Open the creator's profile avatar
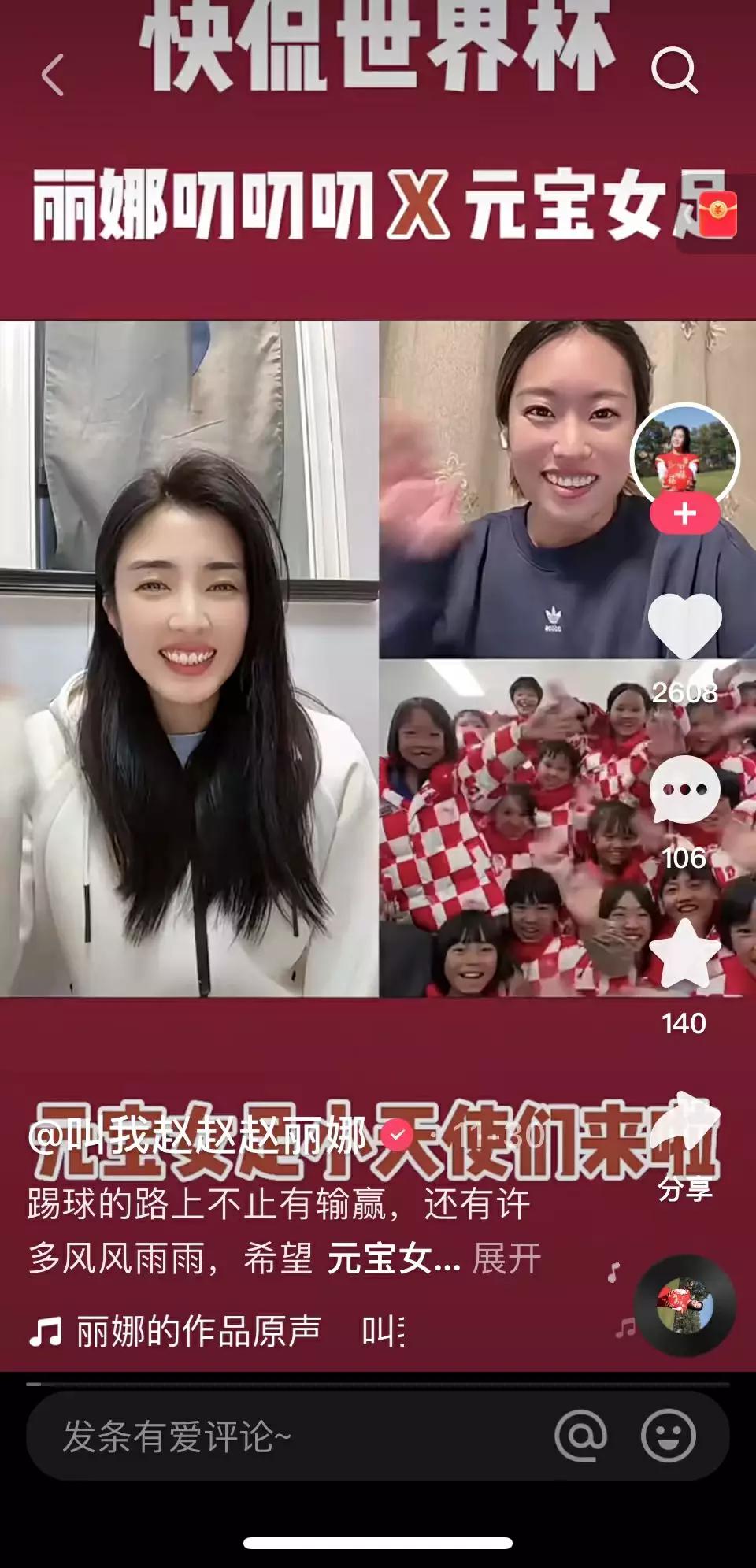The height and width of the screenshot is (1568, 756). pyautogui.click(x=684, y=455)
